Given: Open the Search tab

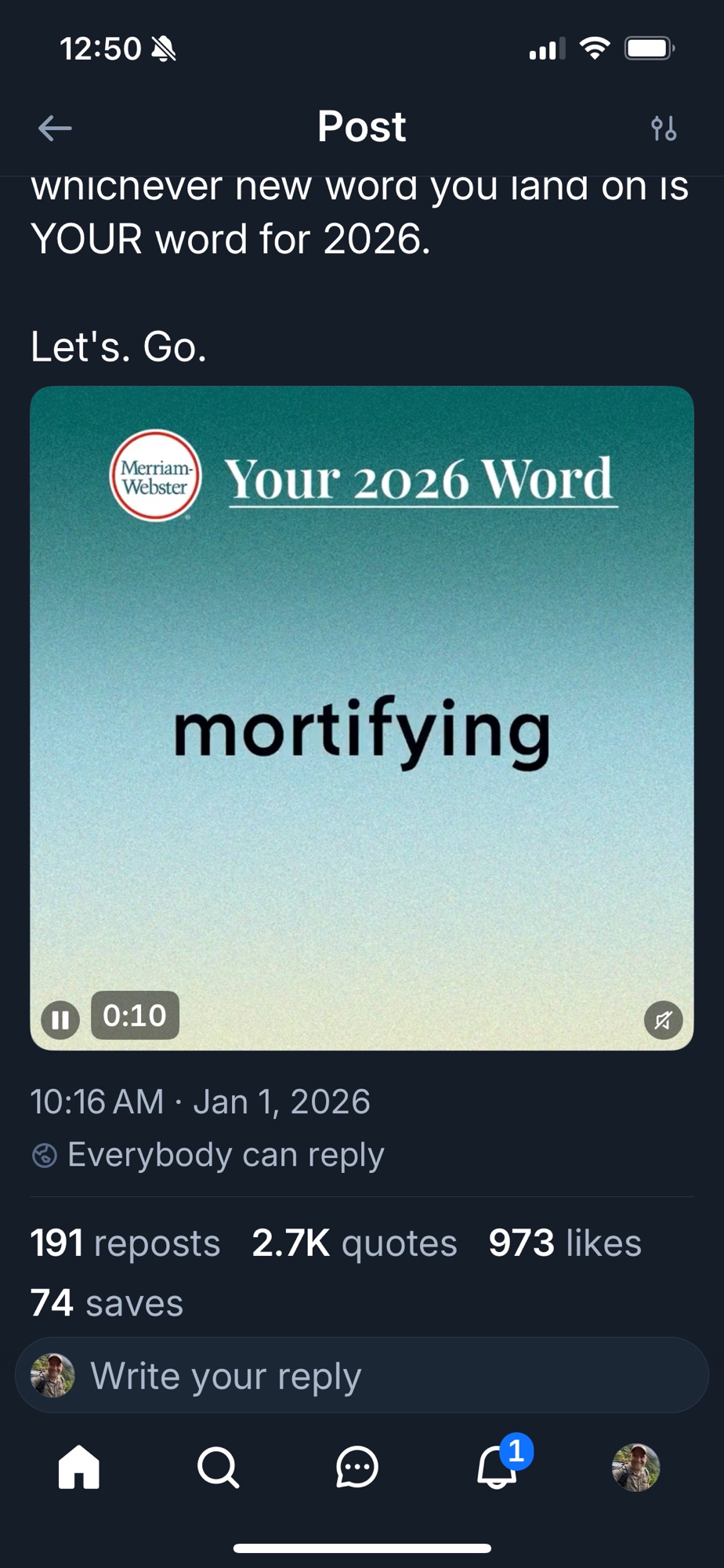Looking at the screenshot, I should click(218, 1467).
